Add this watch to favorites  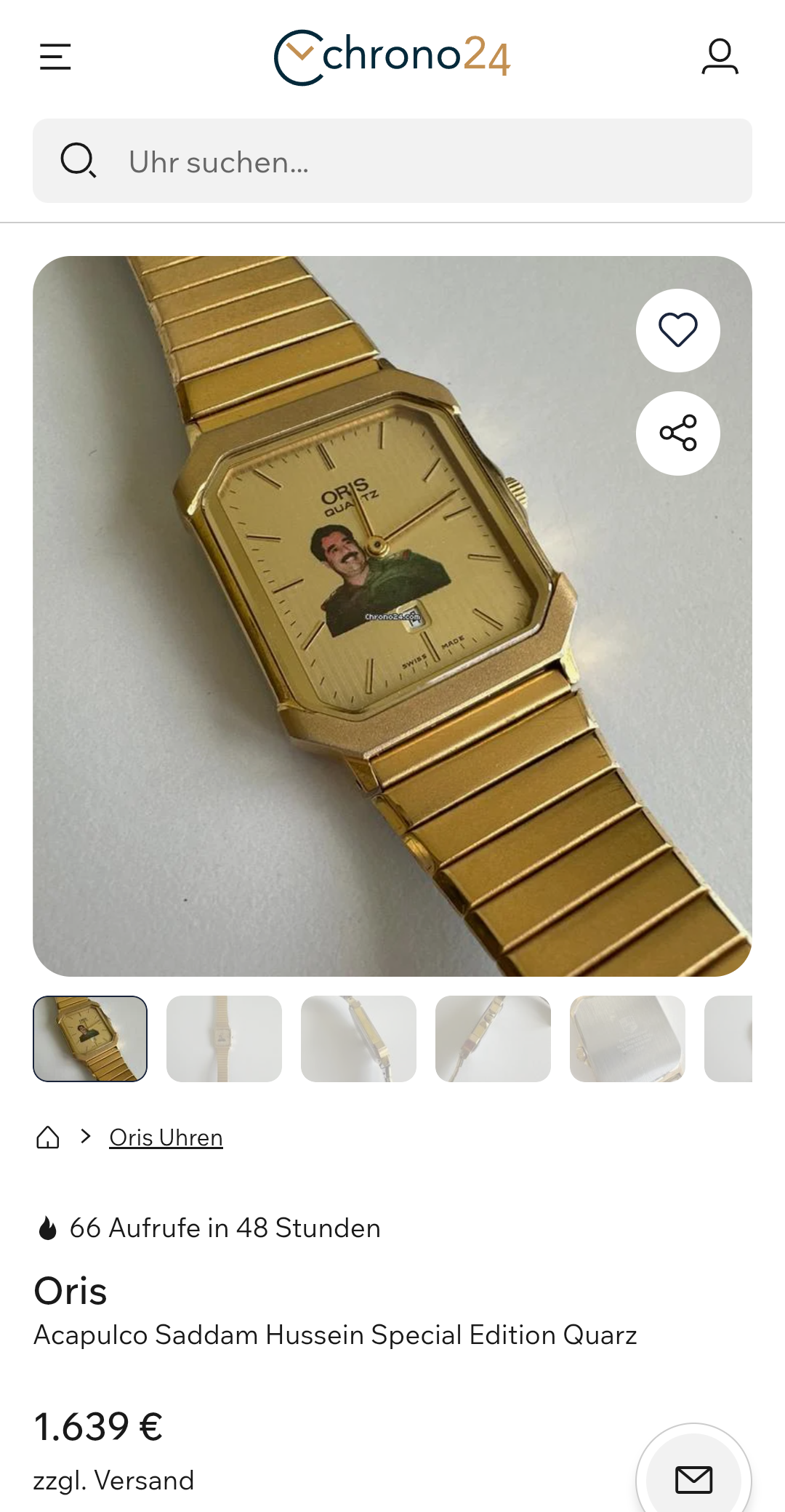click(x=677, y=330)
